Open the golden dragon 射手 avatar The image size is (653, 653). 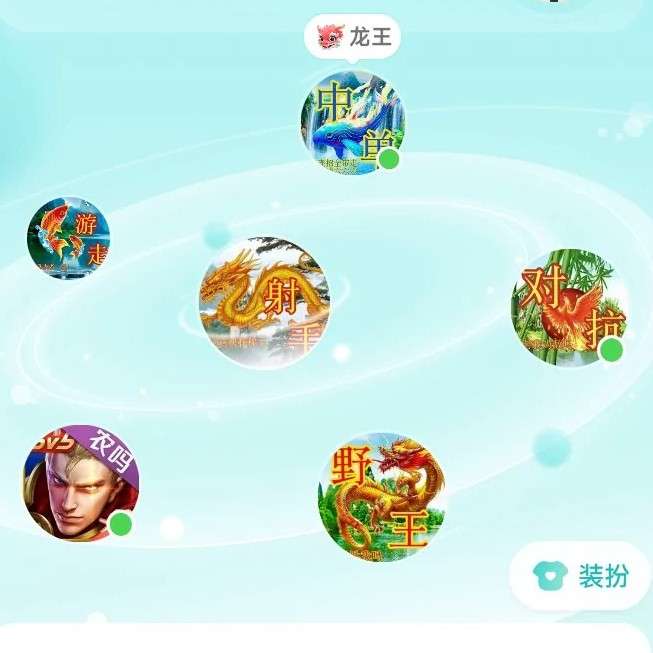[x=264, y=302]
